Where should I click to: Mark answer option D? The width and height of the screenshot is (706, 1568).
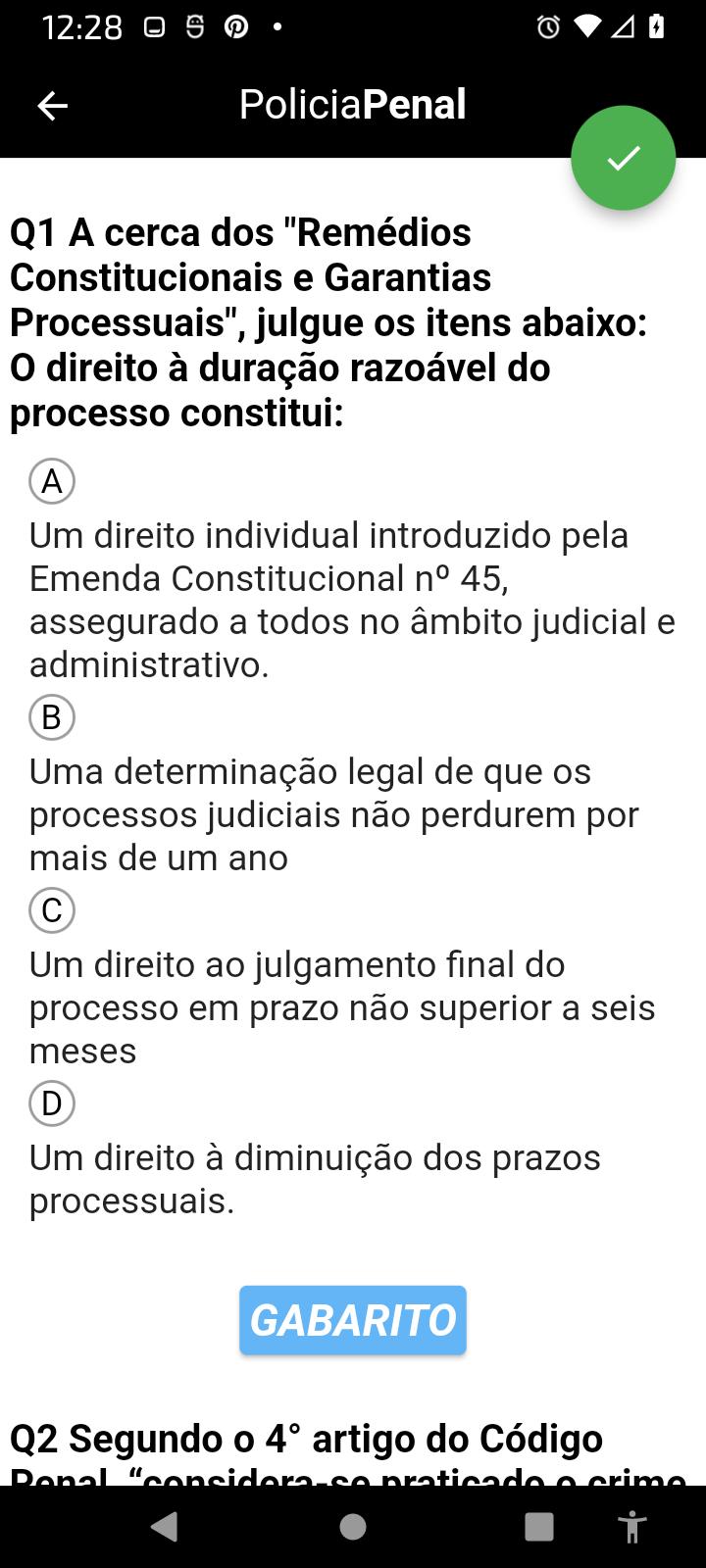(x=52, y=1103)
